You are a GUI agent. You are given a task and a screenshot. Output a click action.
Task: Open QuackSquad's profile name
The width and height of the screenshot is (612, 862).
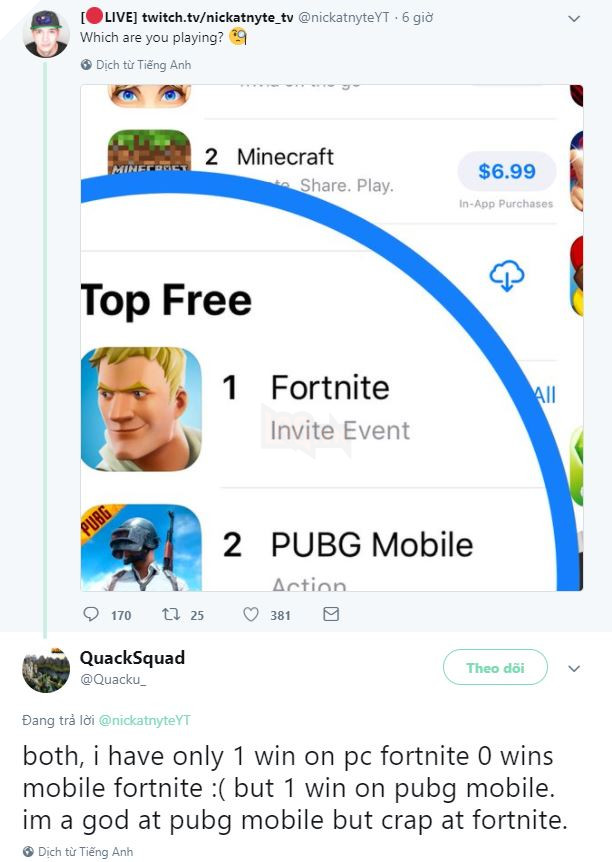coord(132,658)
